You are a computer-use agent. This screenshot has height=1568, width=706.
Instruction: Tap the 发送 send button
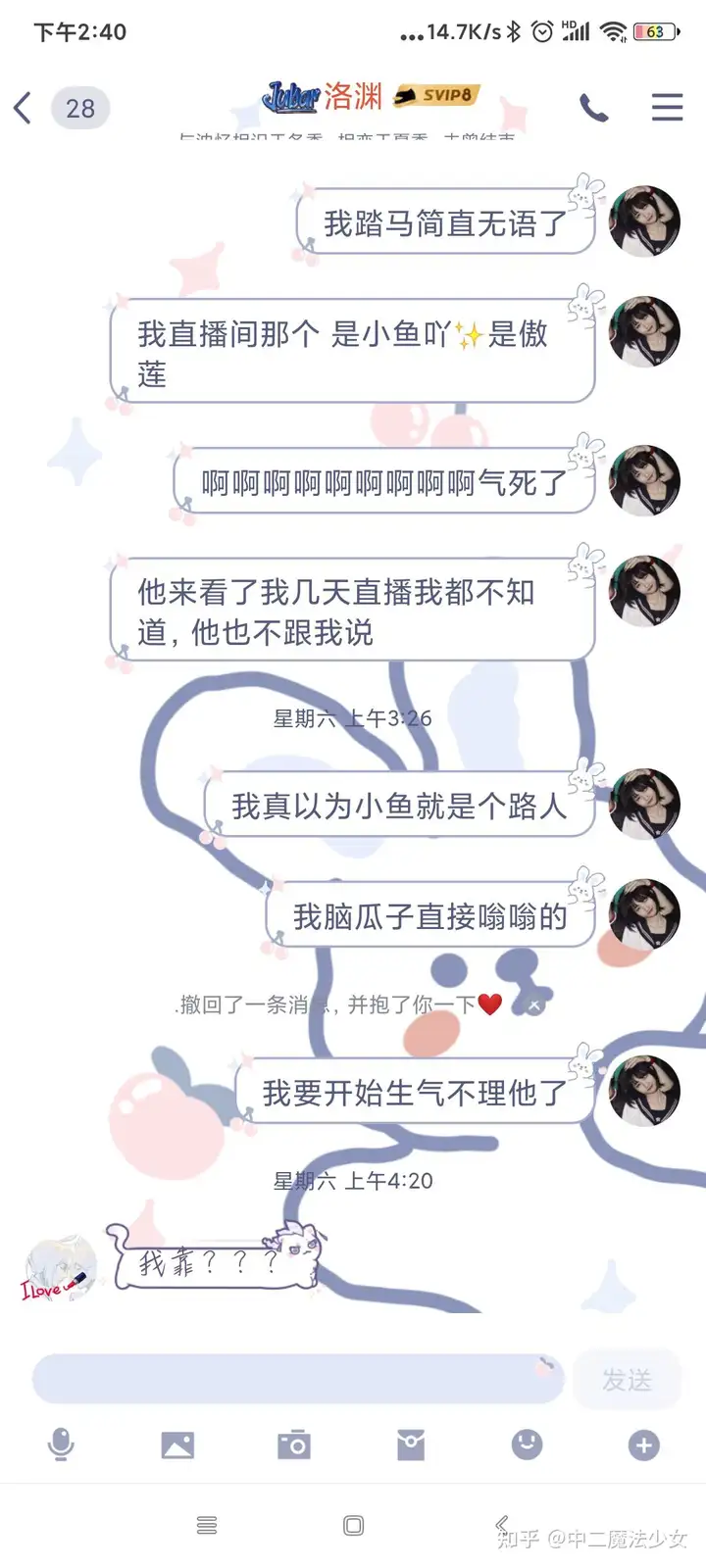[x=627, y=1380]
